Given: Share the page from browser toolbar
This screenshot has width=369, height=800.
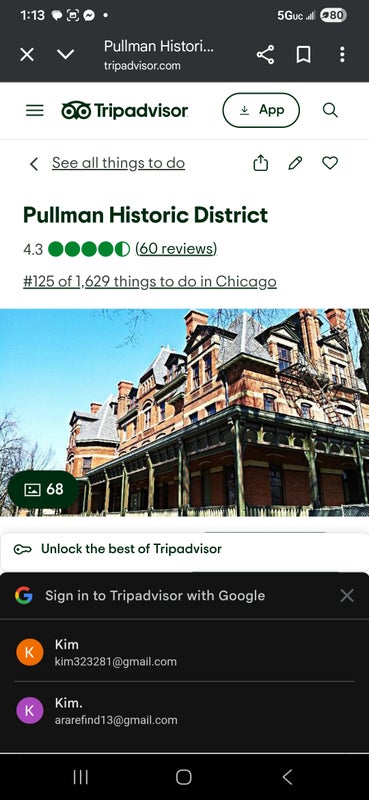Looking at the screenshot, I should coord(265,54).
